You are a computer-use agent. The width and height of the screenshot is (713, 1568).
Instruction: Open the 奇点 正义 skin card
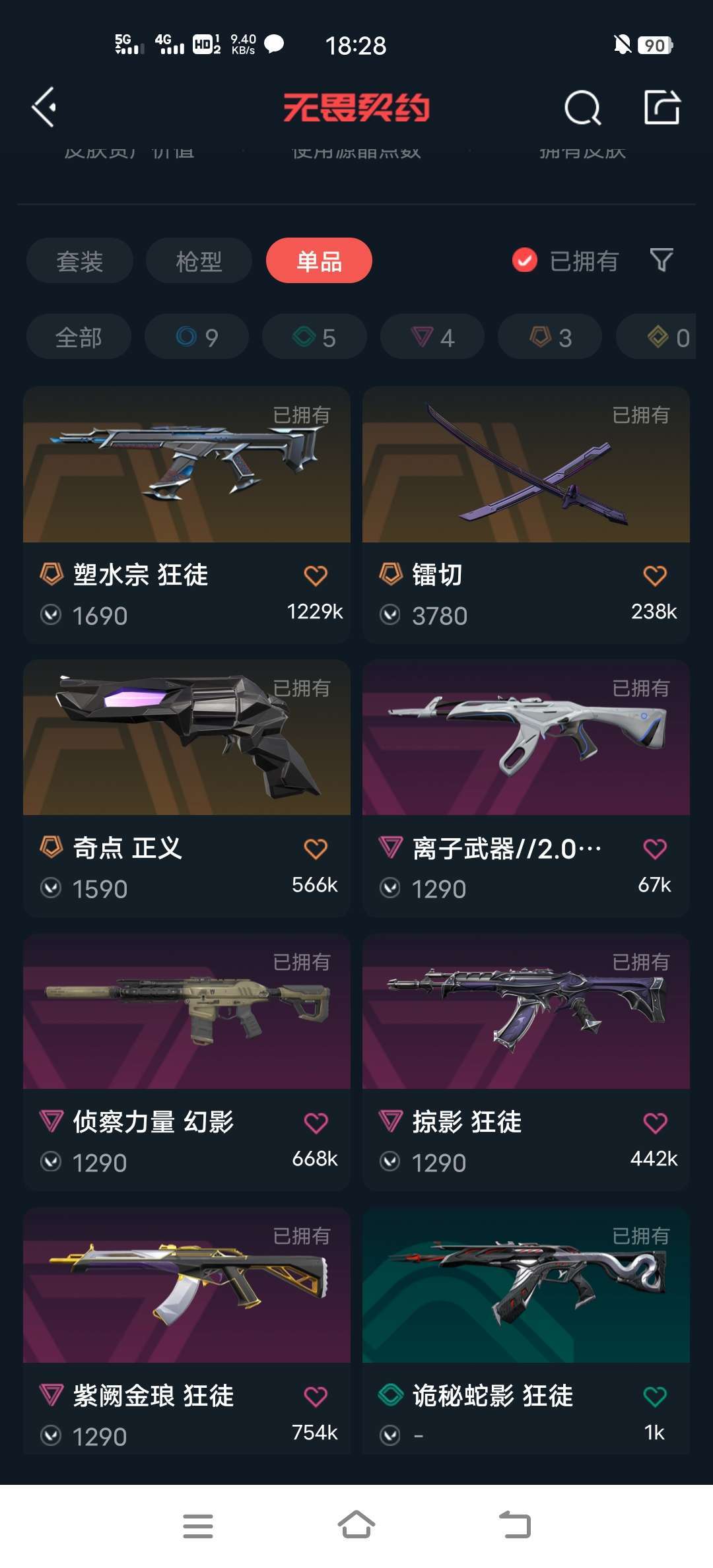coord(187,788)
